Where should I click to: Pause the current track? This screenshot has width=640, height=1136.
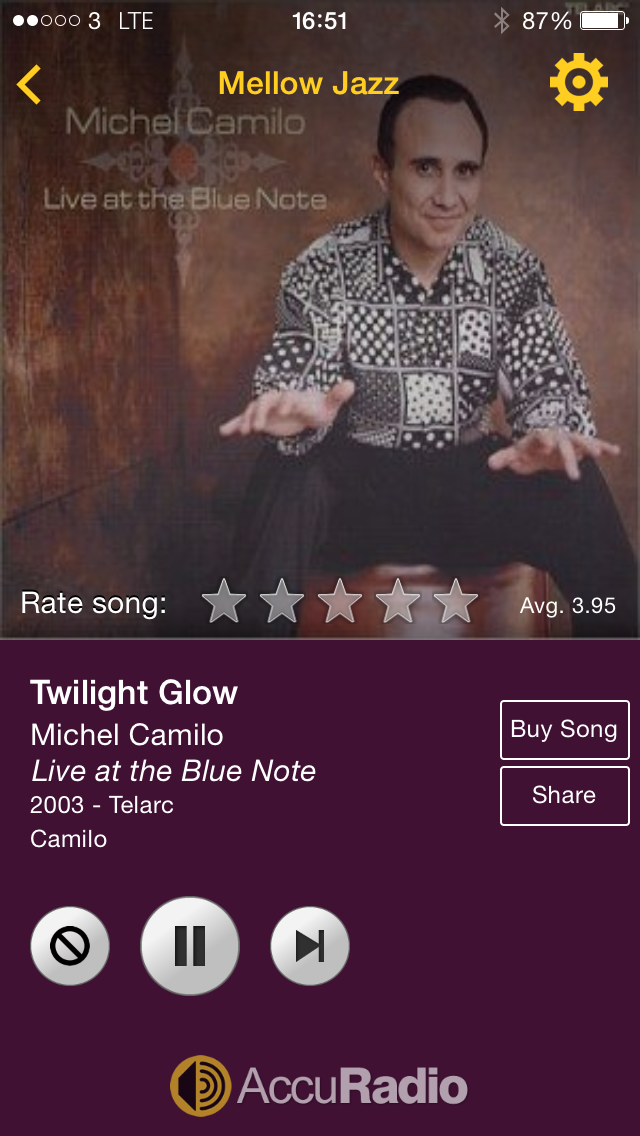(190, 945)
